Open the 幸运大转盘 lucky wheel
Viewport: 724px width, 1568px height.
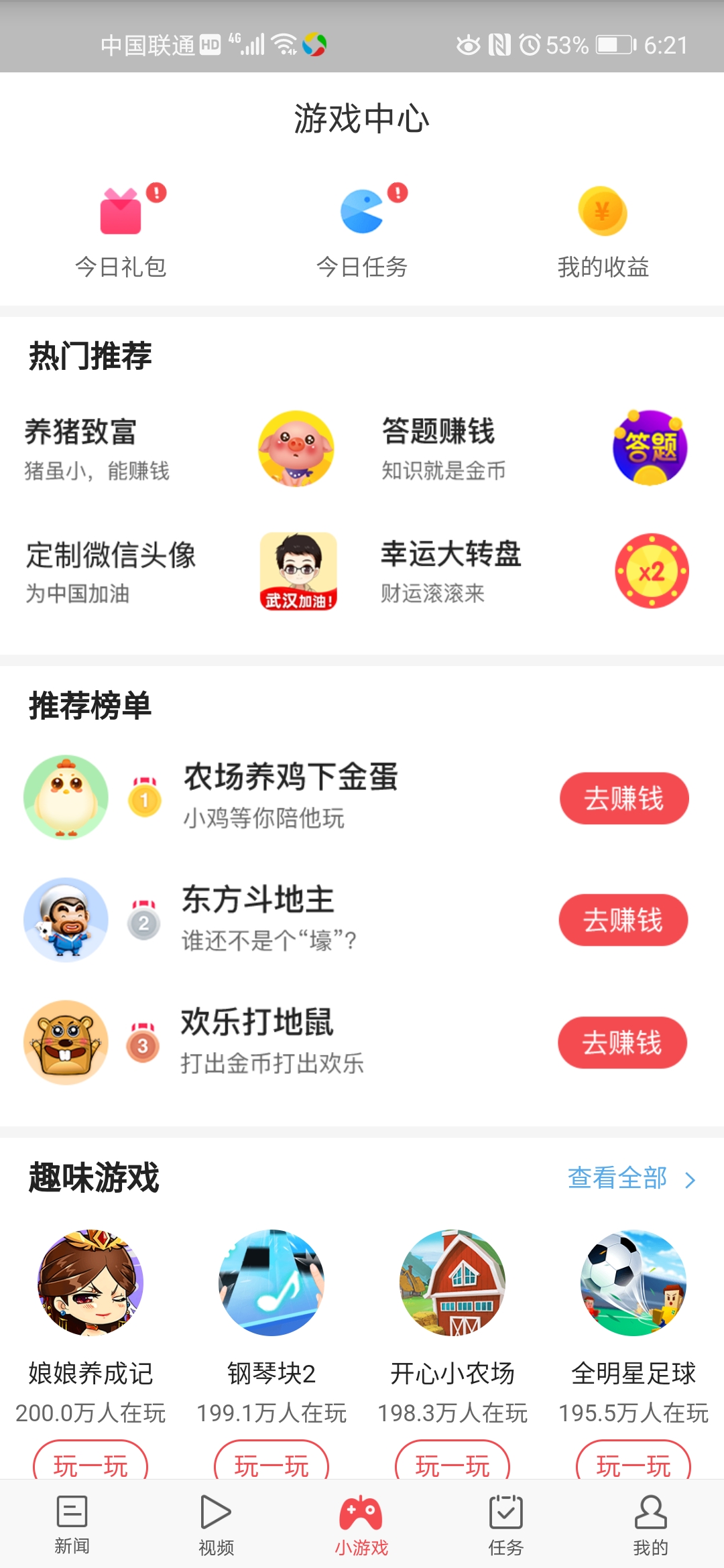click(535, 572)
